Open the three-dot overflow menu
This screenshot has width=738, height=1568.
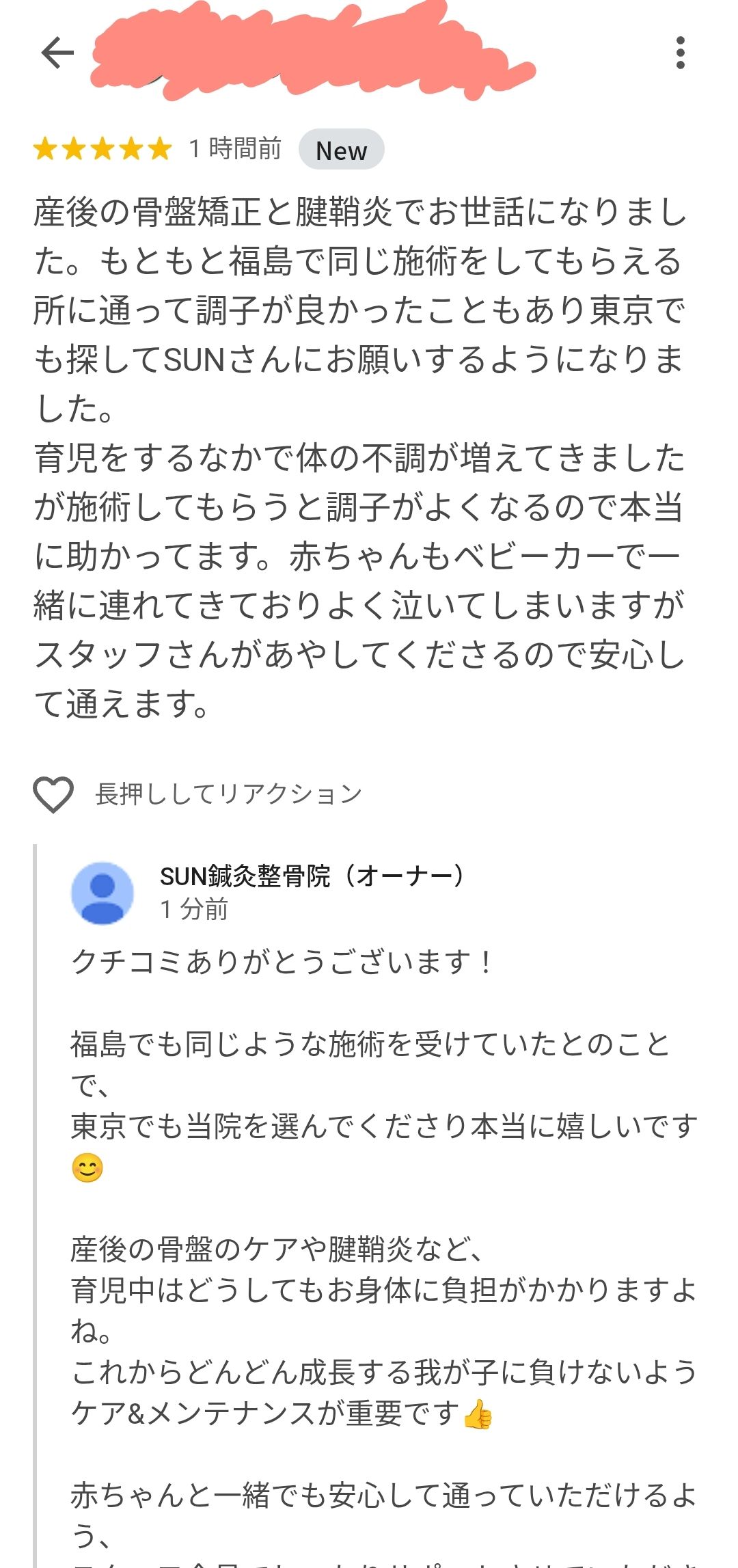point(680,53)
